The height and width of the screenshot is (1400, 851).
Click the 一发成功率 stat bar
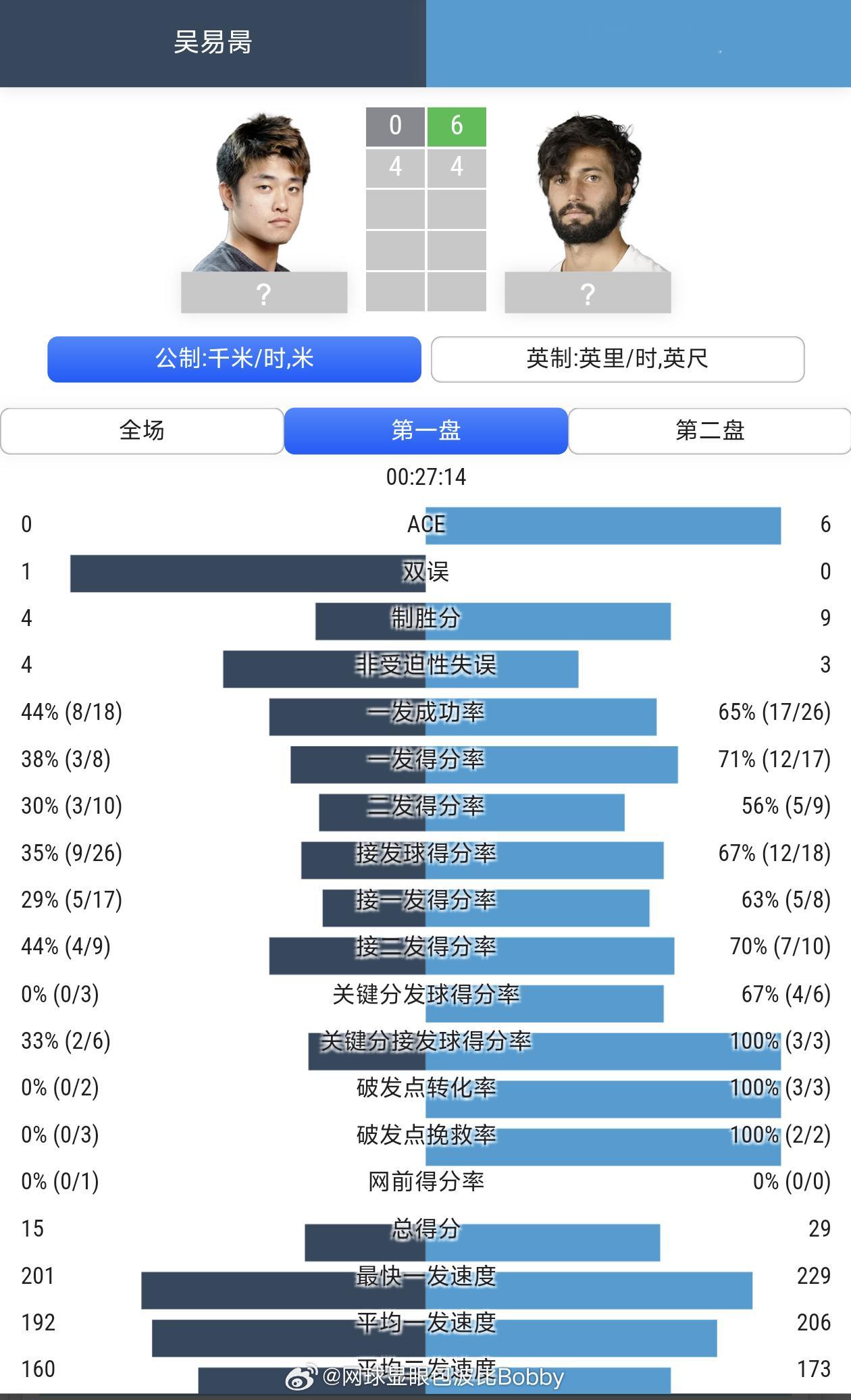[425, 712]
